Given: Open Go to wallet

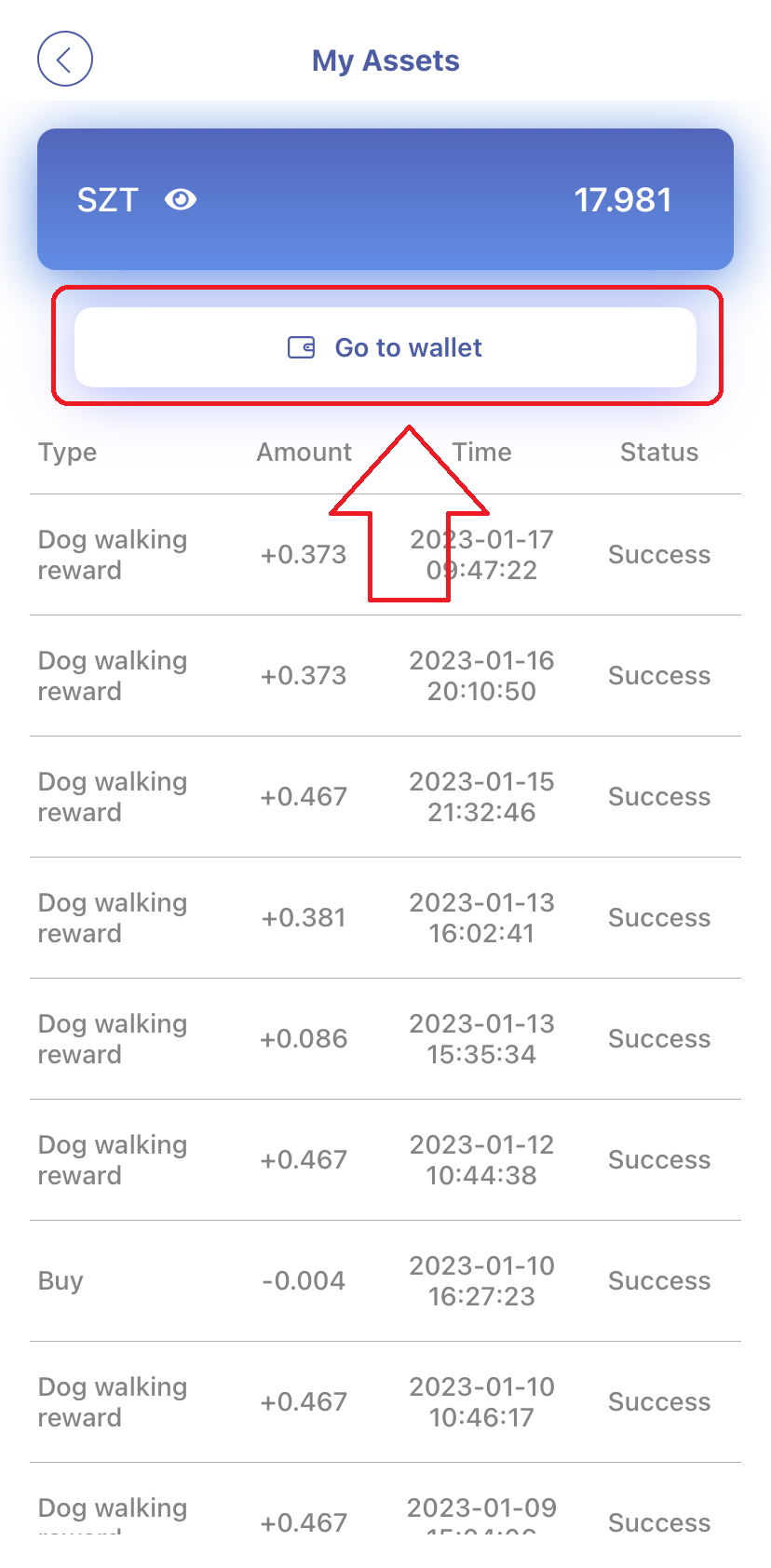Looking at the screenshot, I should tap(385, 347).
